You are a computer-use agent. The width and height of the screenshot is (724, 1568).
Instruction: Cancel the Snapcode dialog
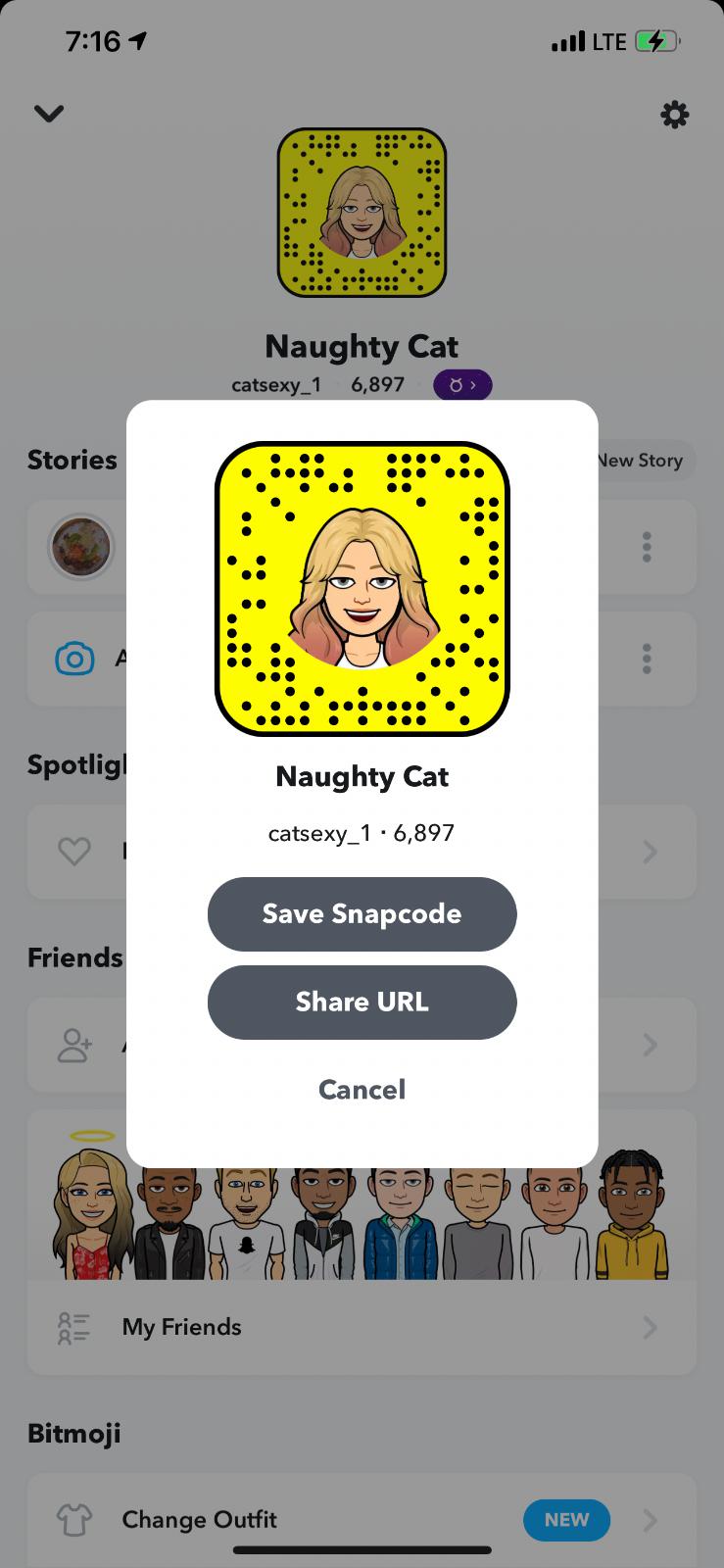click(362, 1090)
